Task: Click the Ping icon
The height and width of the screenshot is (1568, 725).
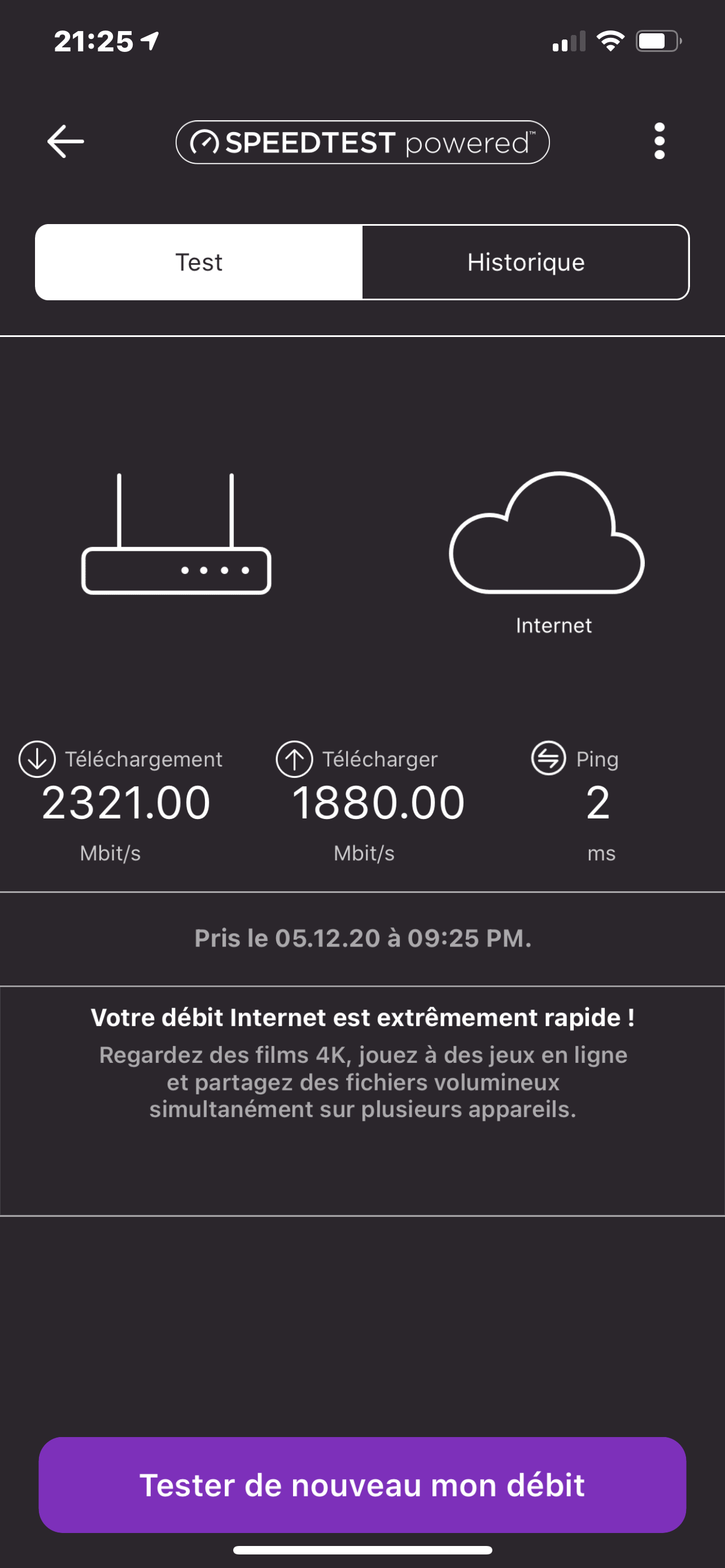Action: click(x=548, y=759)
